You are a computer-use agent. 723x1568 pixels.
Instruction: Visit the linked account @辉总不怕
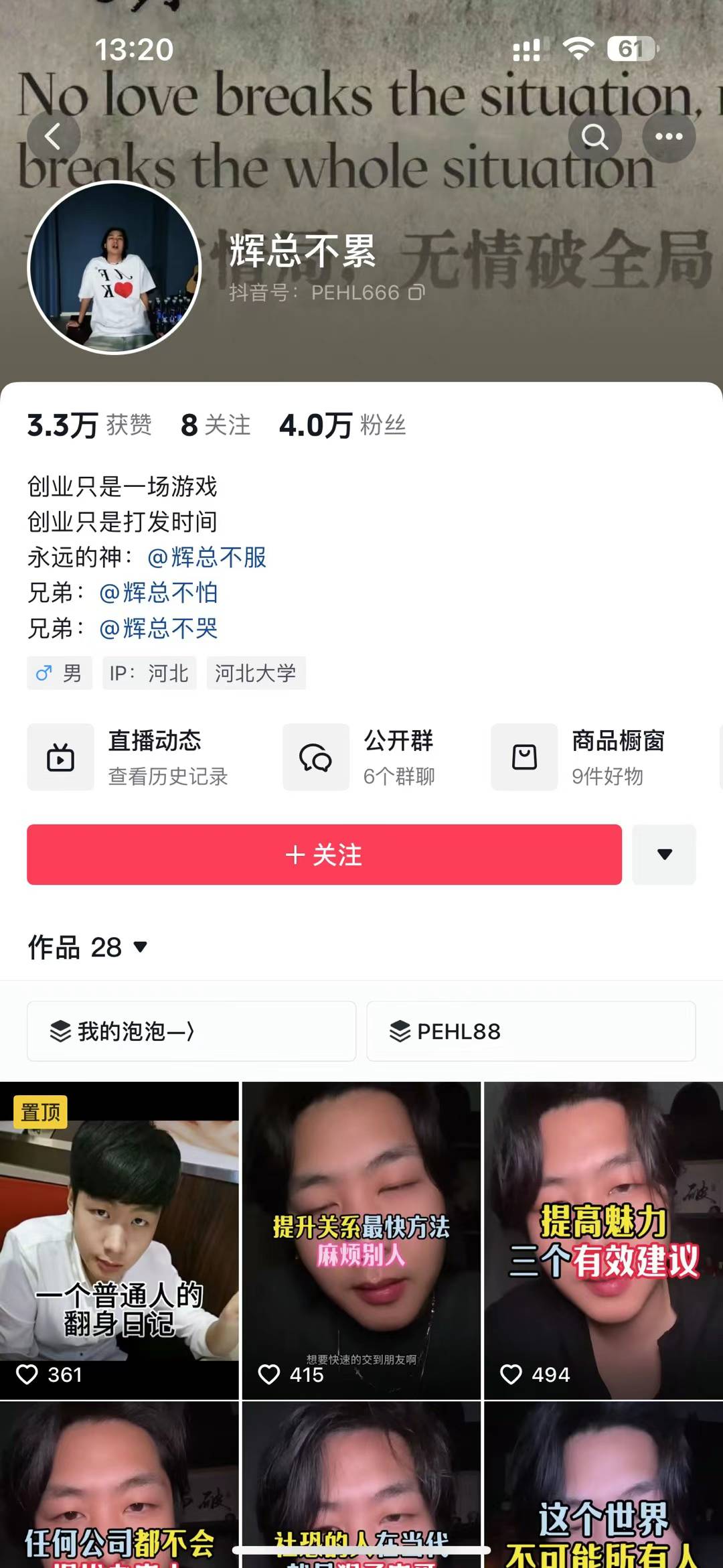click(159, 593)
